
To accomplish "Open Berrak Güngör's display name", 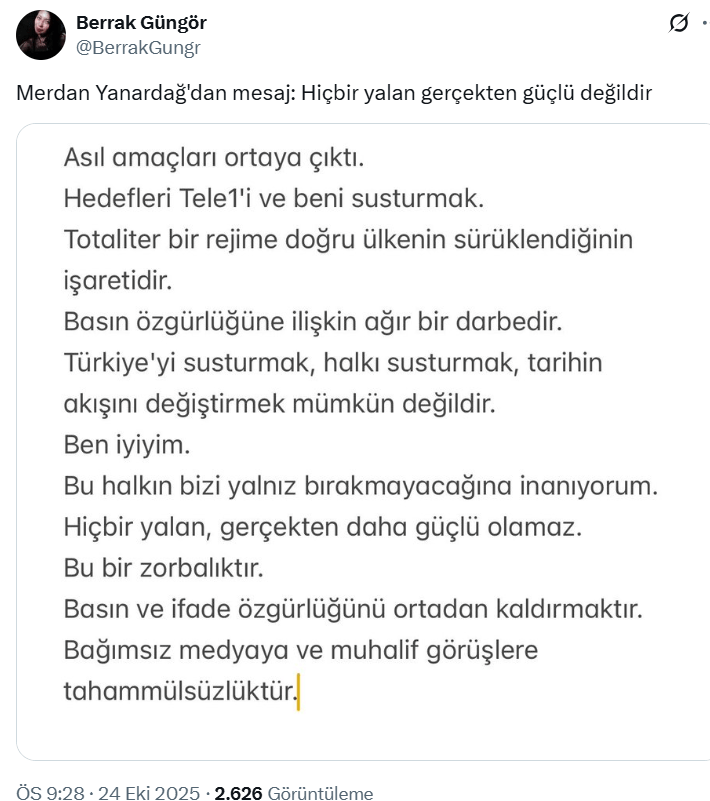I will coord(141,23).
